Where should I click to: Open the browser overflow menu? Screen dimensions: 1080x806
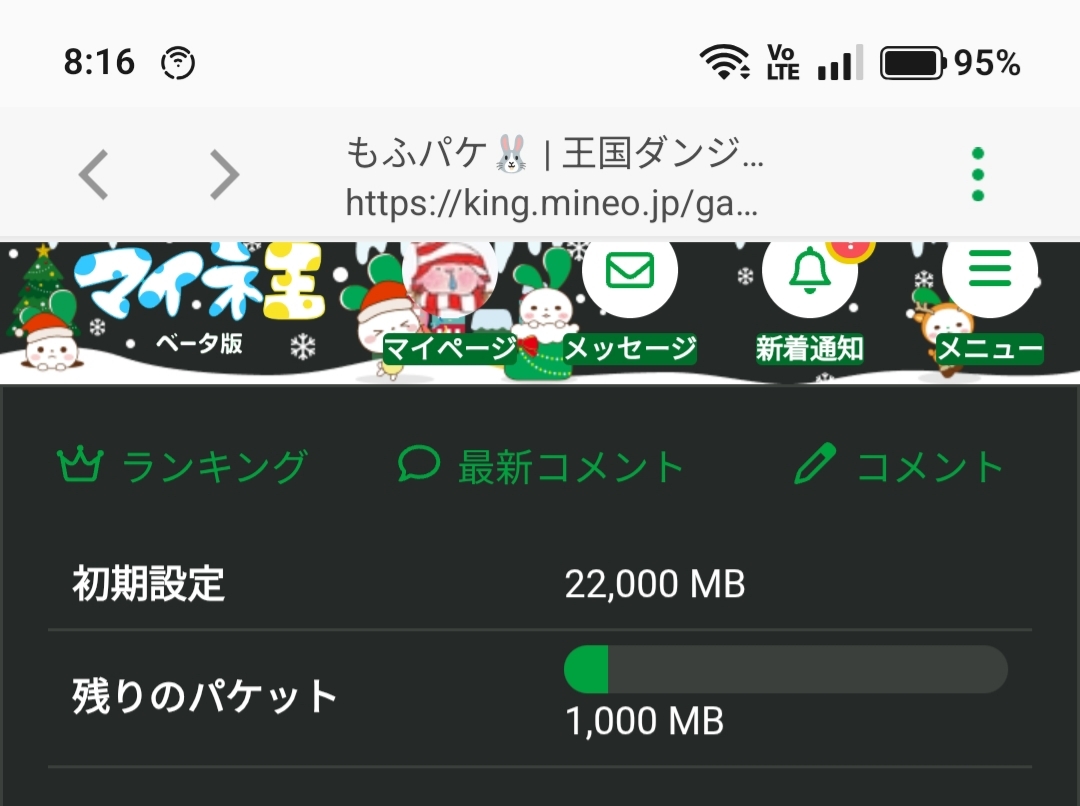click(x=978, y=175)
